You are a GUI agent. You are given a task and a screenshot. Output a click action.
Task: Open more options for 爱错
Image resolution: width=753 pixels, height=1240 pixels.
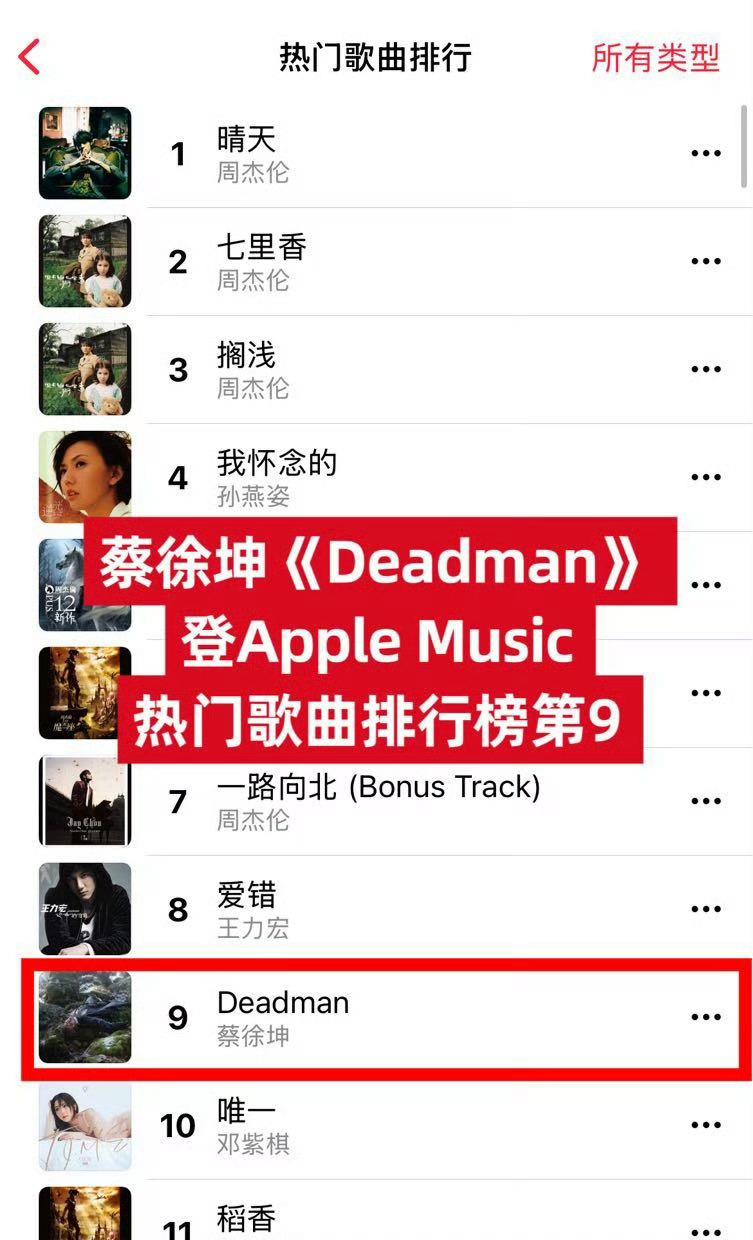pos(706,910)
